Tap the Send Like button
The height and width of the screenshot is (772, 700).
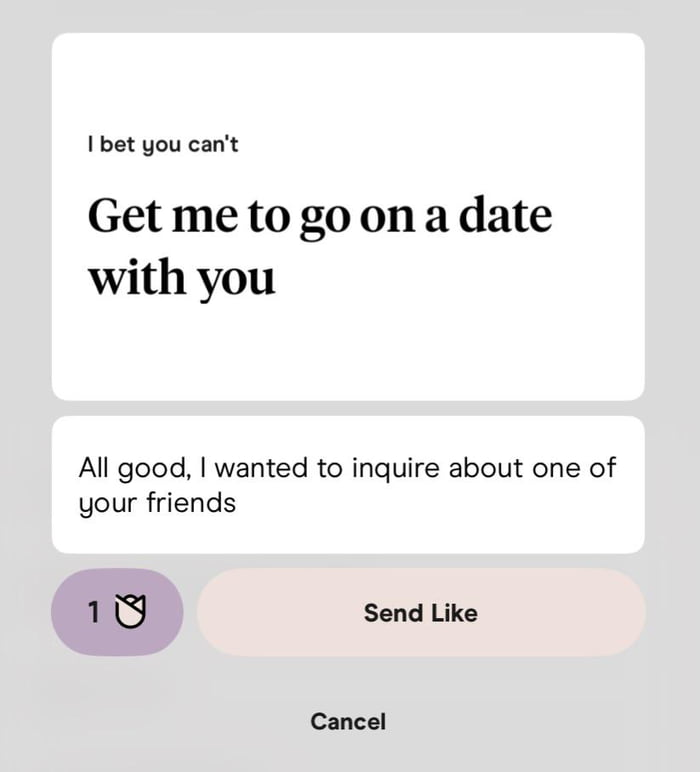[421, 612]
